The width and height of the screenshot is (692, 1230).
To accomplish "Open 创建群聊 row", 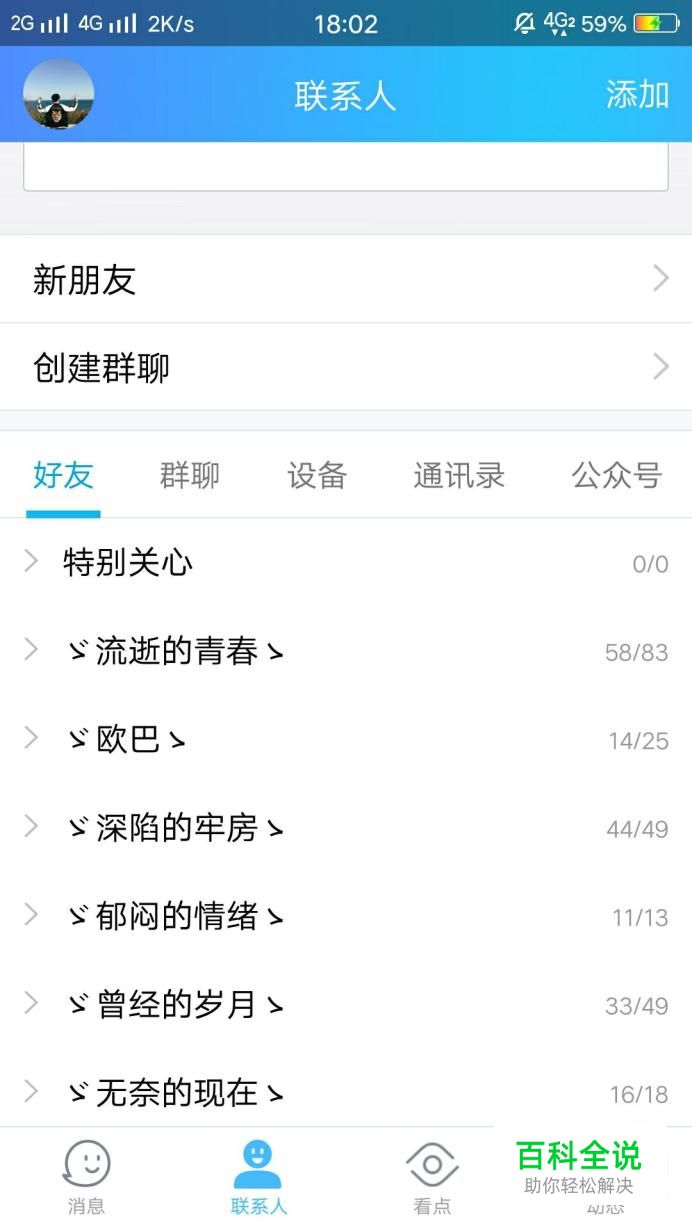I will click(345, 367).
